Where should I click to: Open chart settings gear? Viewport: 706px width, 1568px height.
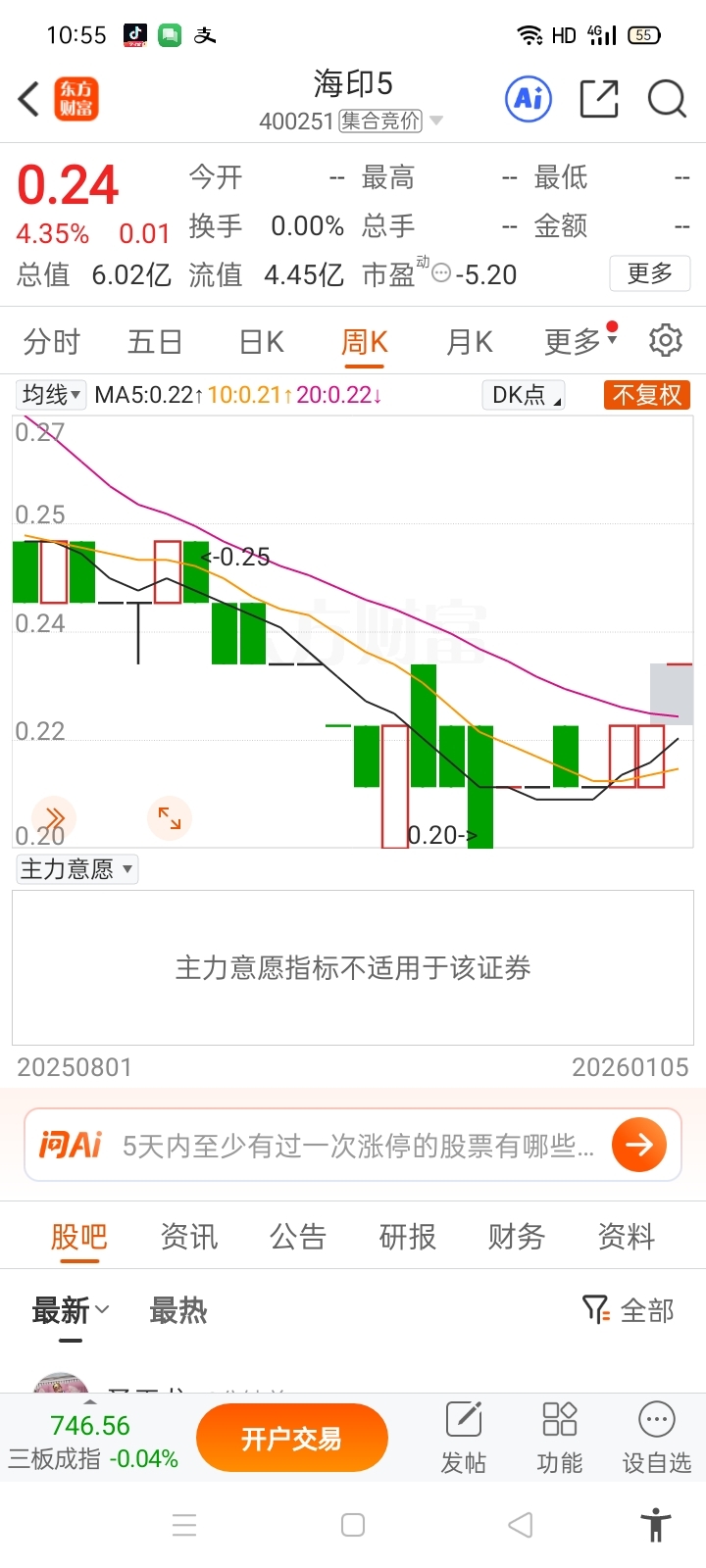[666, 341]
